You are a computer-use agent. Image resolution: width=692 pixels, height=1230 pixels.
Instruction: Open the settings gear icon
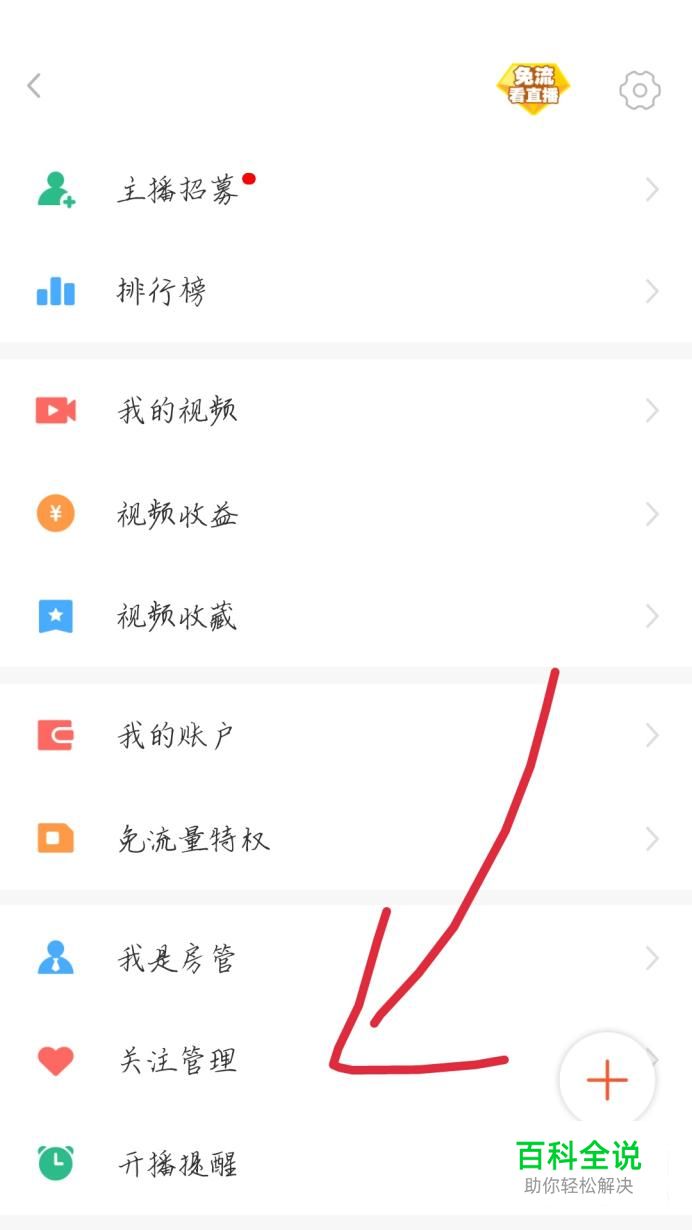pyautogui.click(x=640, y=91)
